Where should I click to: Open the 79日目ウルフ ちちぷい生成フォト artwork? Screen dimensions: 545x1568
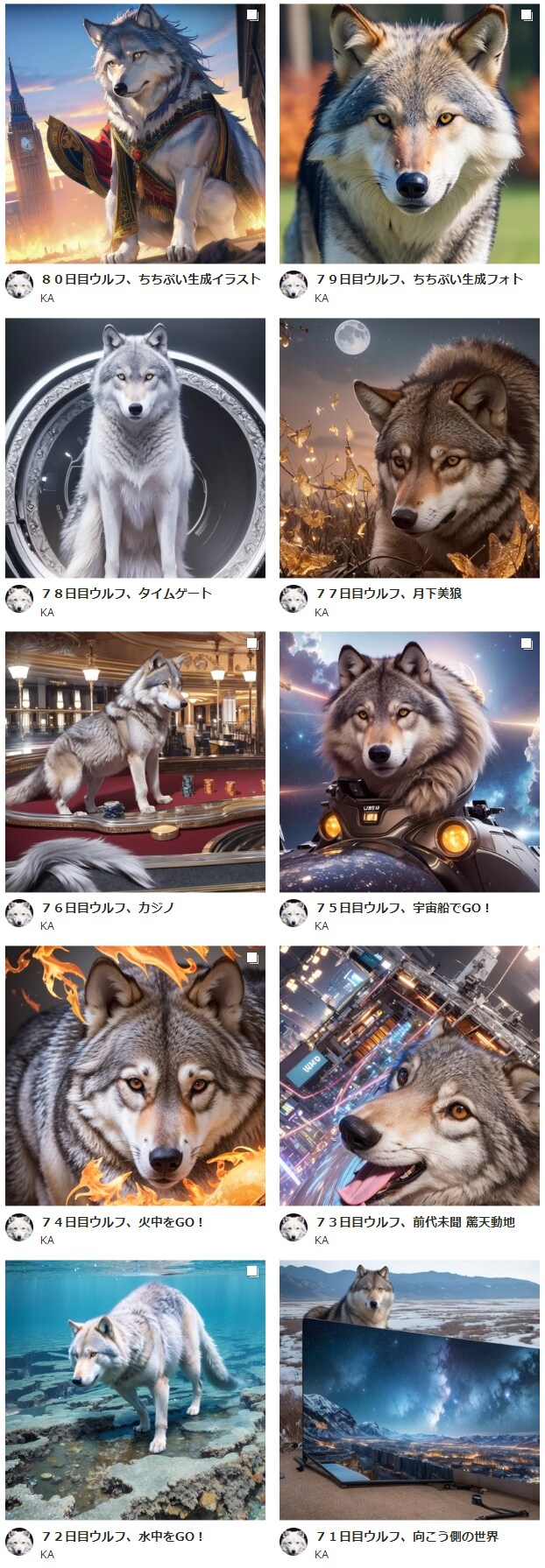point(409,133)
